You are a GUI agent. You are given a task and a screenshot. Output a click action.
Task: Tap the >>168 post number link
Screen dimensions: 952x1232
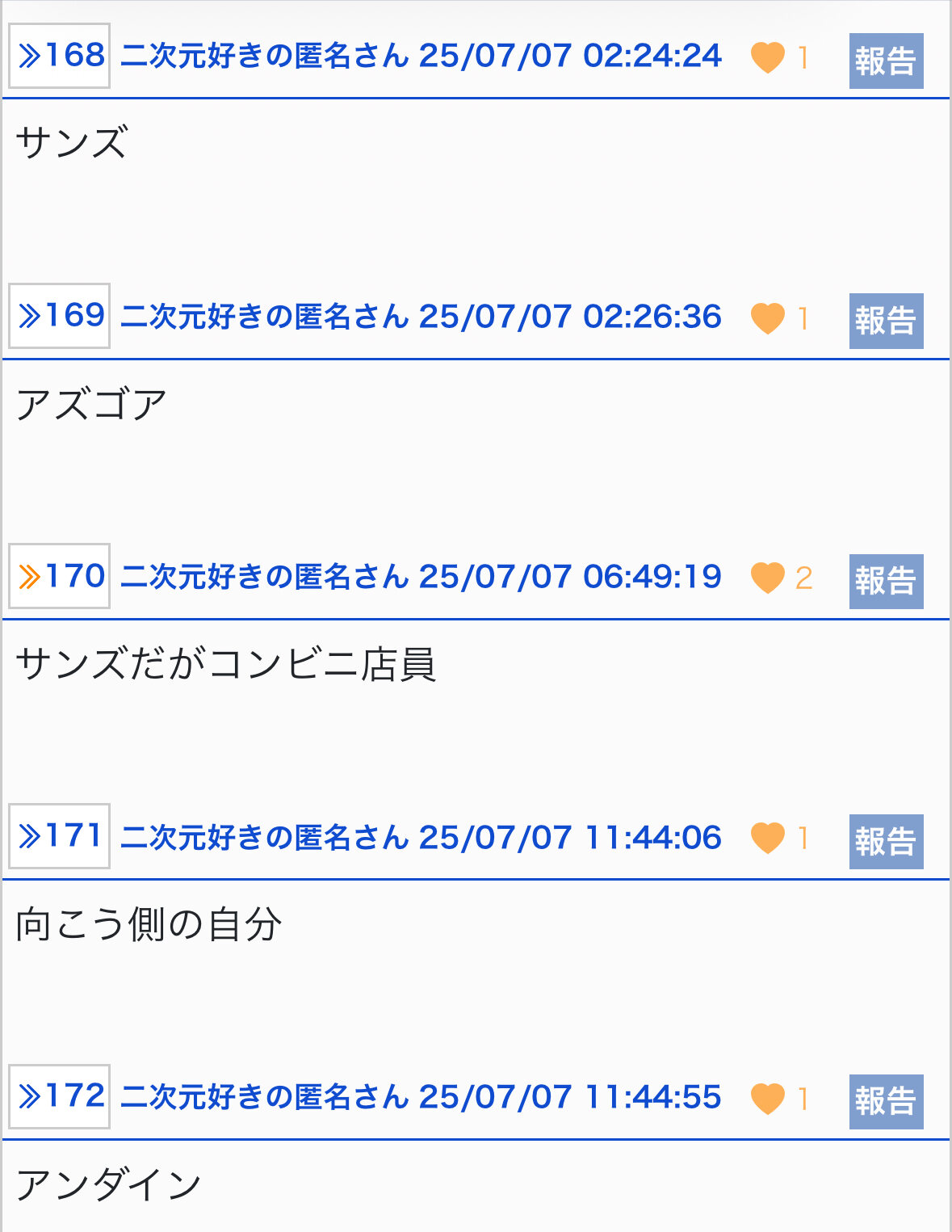pyautogui.click(x=60, y=56)
